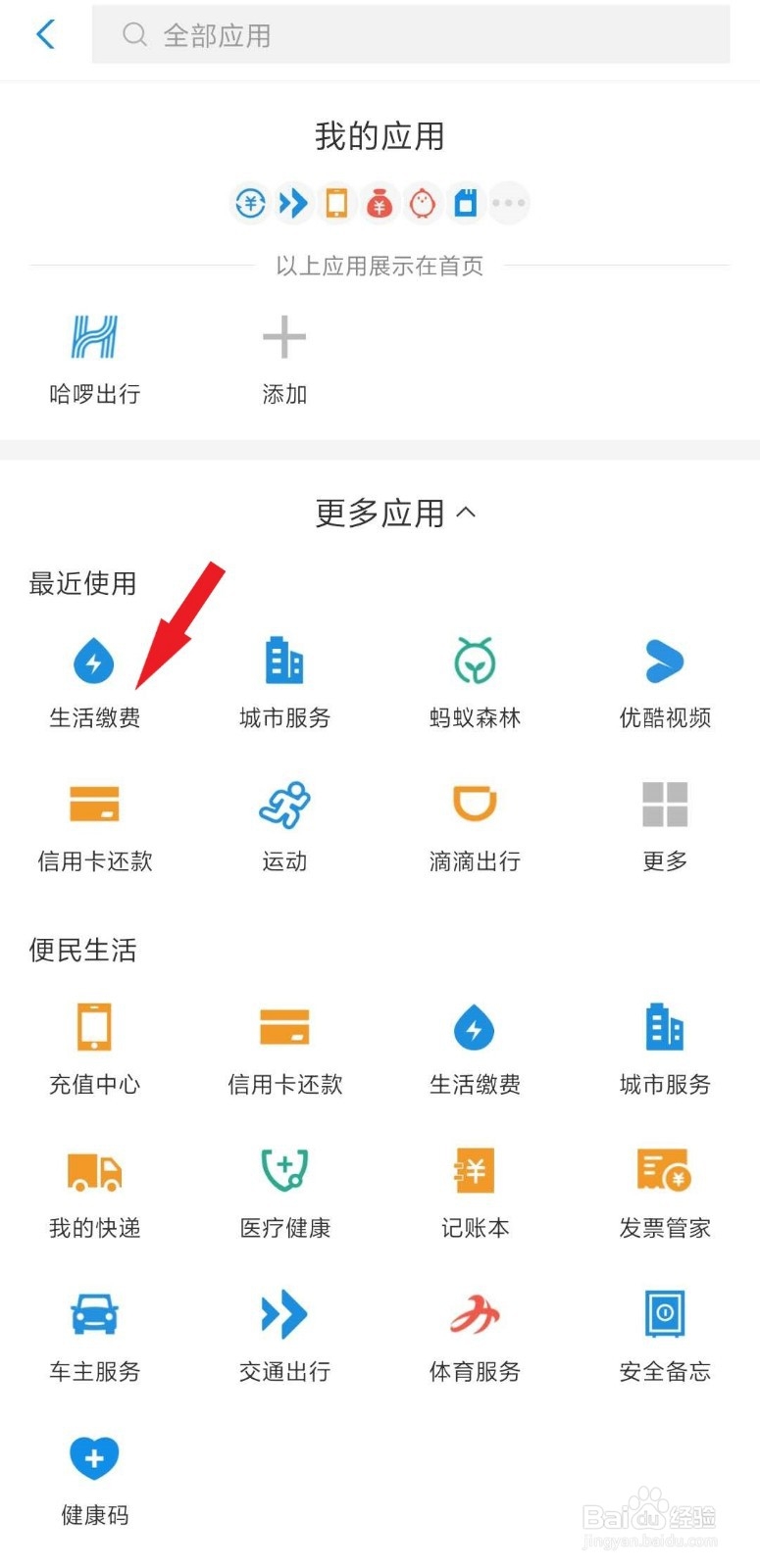
Task: Open the 充值中心 recharge center
Action: pos(93,1047)
